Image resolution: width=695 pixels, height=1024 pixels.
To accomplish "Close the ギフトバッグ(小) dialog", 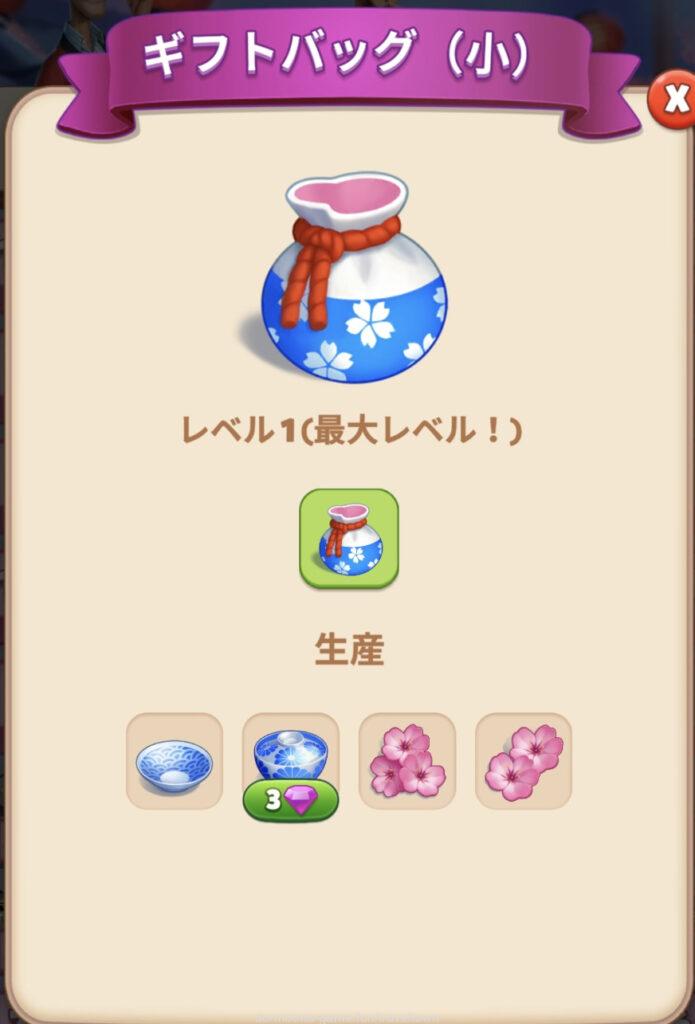I will pyautogui.click(x=675, y=100).
